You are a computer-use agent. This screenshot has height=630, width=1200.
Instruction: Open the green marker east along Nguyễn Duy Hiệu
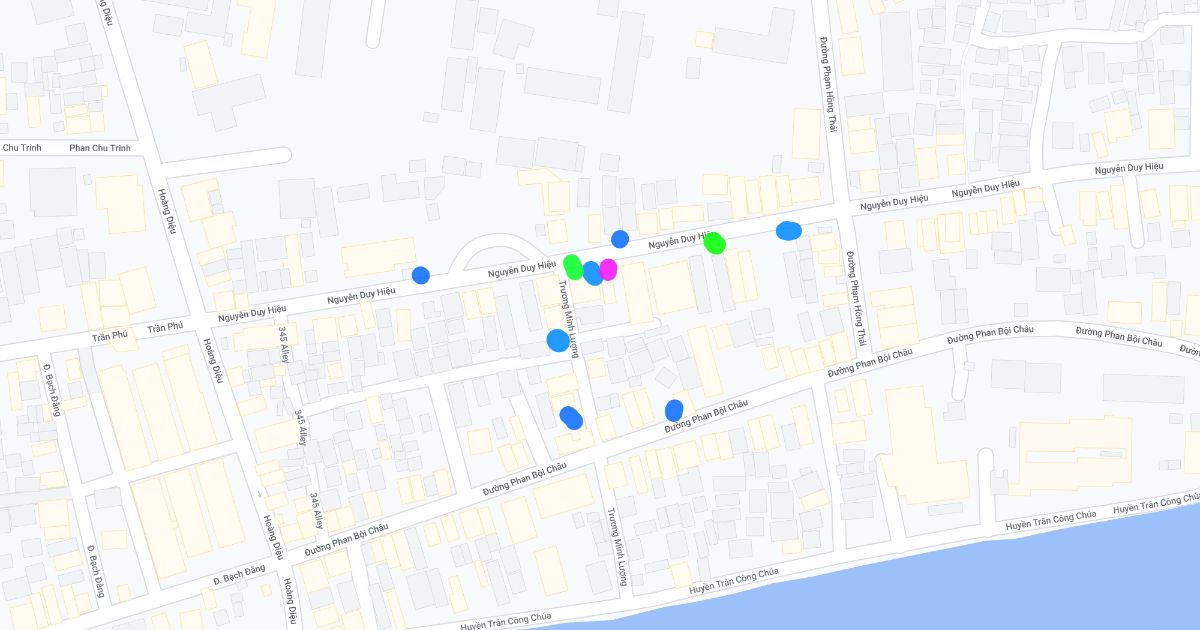tap(714, 243)
